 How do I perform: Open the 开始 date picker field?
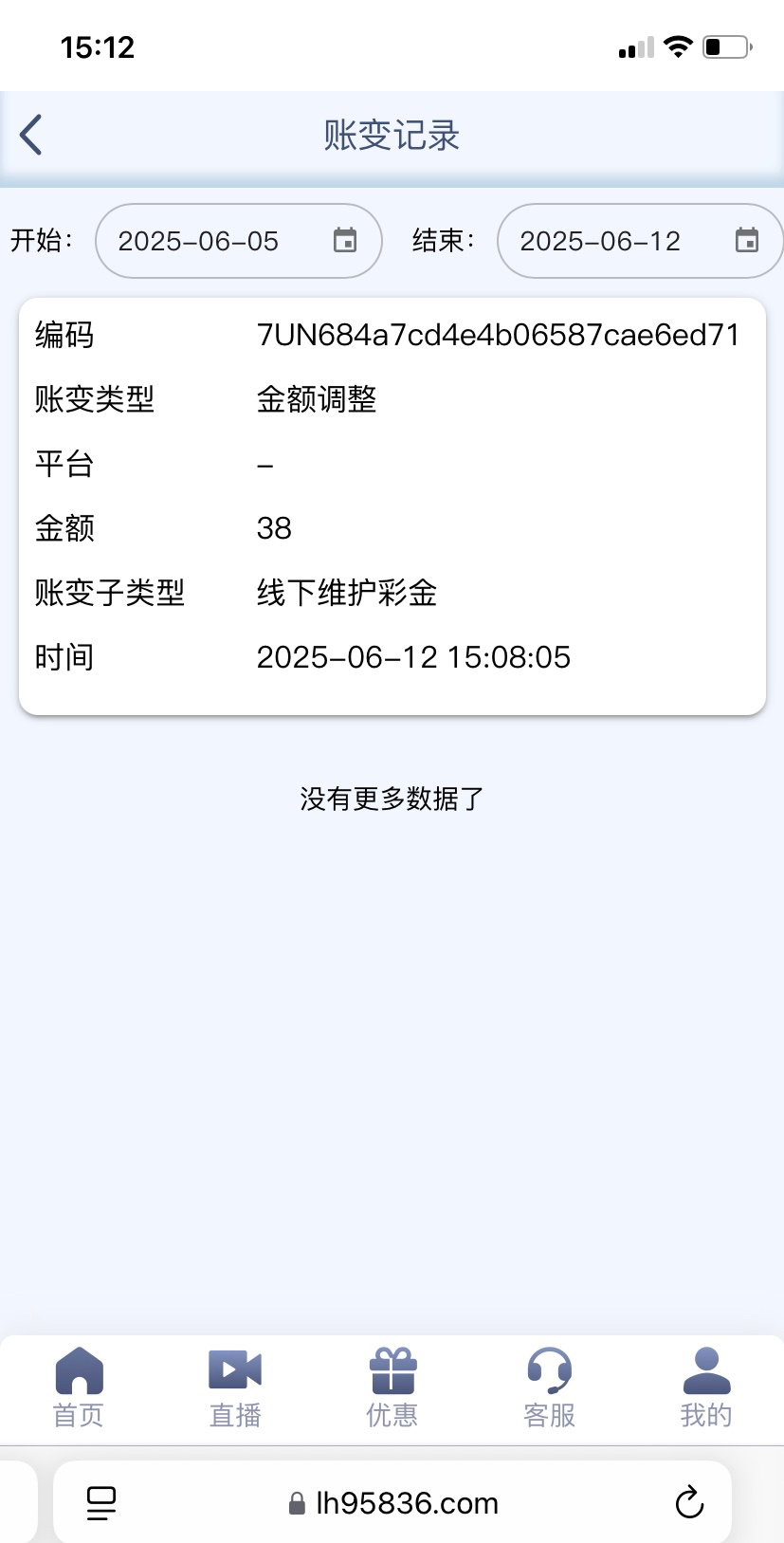pyautogui.click(x=238, y=241)
